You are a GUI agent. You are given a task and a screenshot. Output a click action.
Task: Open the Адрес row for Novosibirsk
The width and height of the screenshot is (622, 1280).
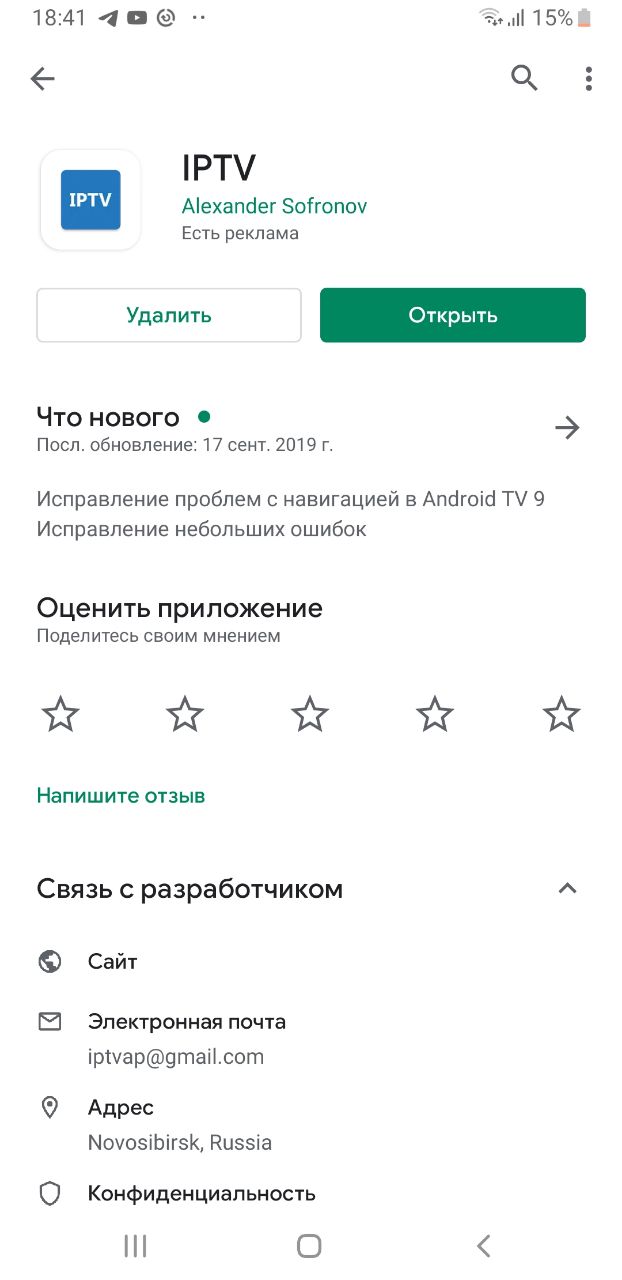click(x=311, y=1125)
